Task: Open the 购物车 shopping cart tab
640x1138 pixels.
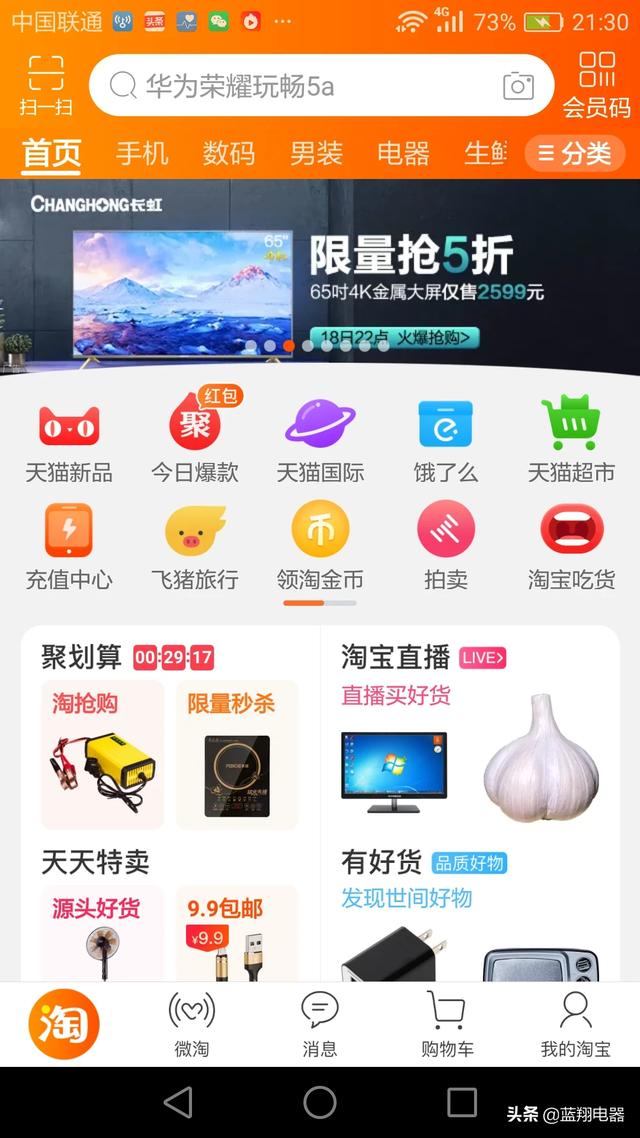Action: point(447,1023)
